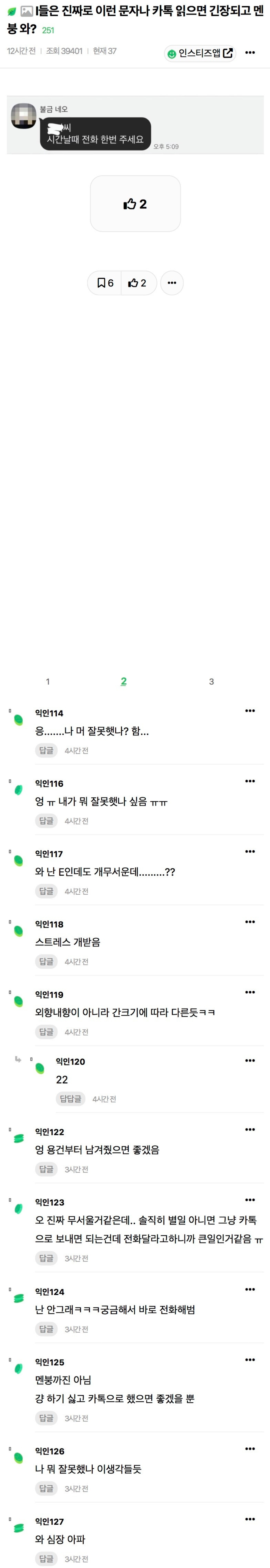Screen dimensions: 270x1568
Task: Reply to 익인117's comment
Action: point(46,891)
